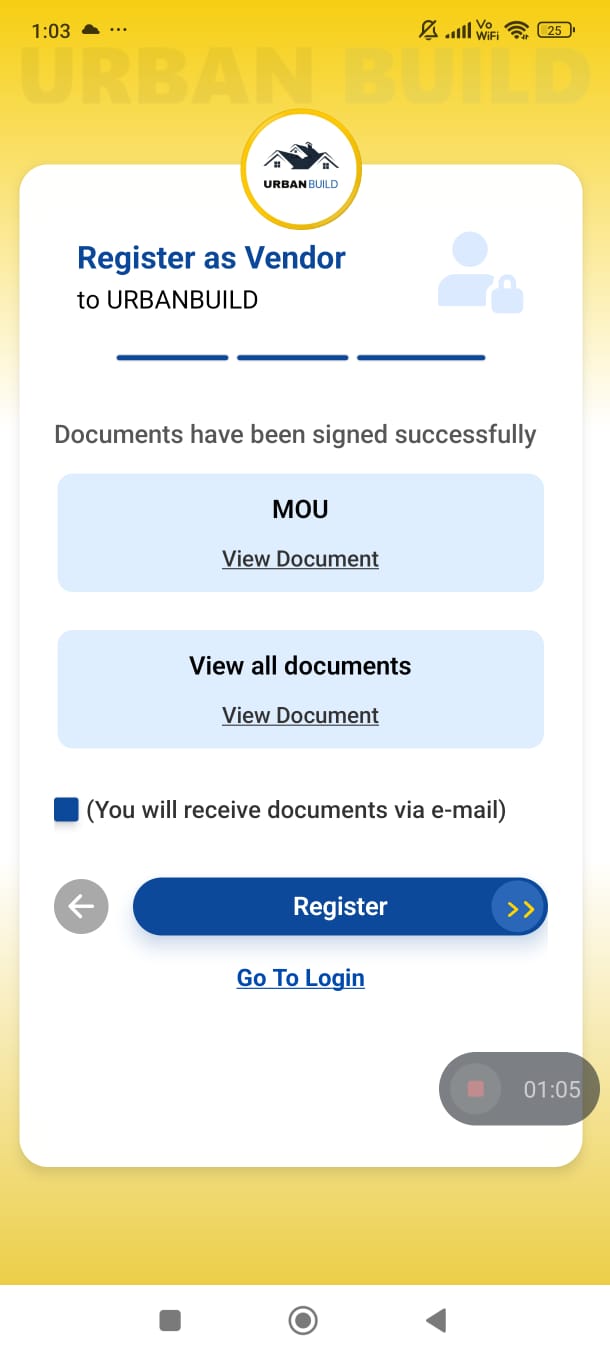Toggle the receive documents via e-mail checkbox
The image size is (610, 1356).
66,810
